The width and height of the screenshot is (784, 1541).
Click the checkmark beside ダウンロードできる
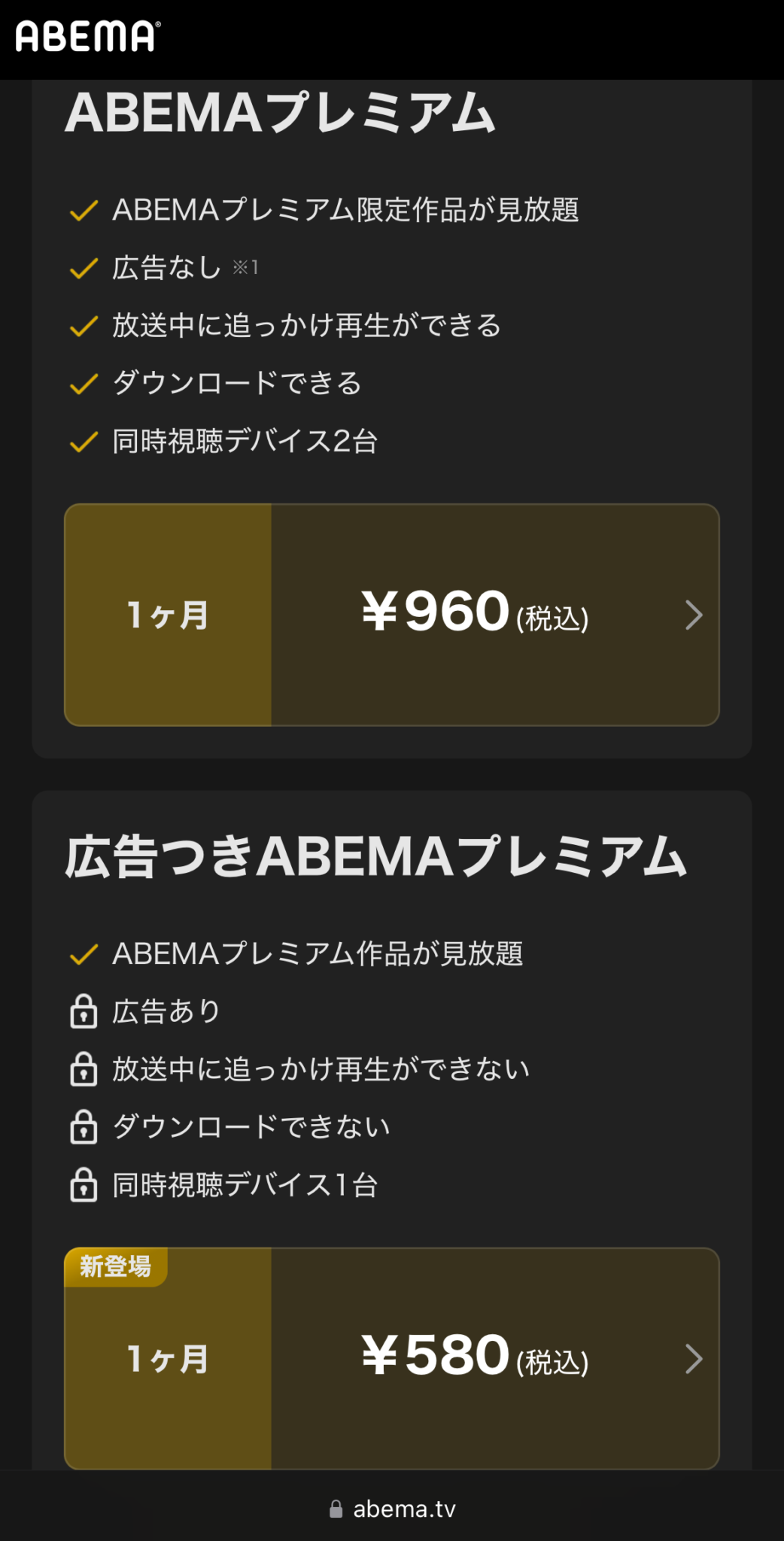pyautogui.click(x=83, y=384)
